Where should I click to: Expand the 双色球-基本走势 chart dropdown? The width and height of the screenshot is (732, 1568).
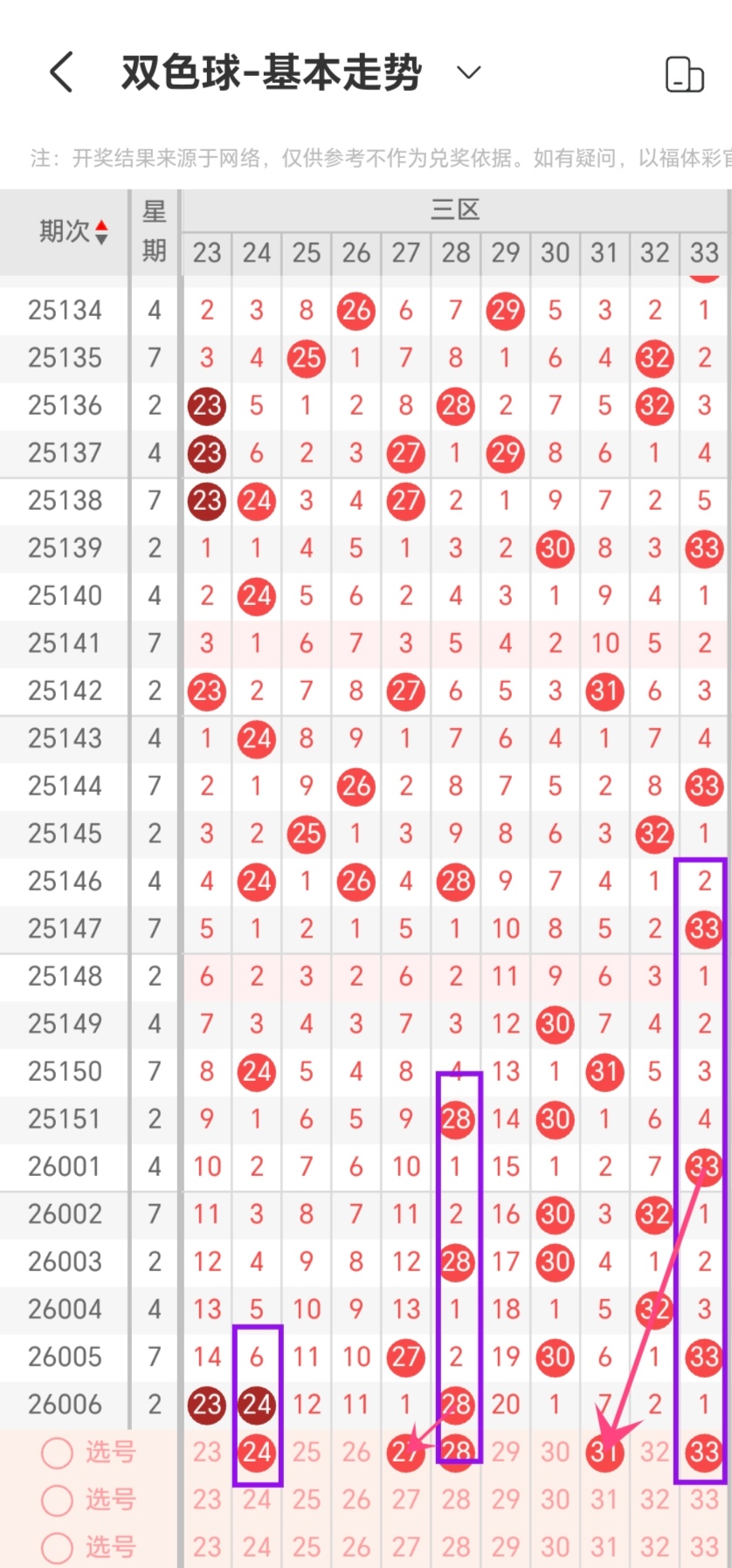pyautogui.click(x=469, y=72)
